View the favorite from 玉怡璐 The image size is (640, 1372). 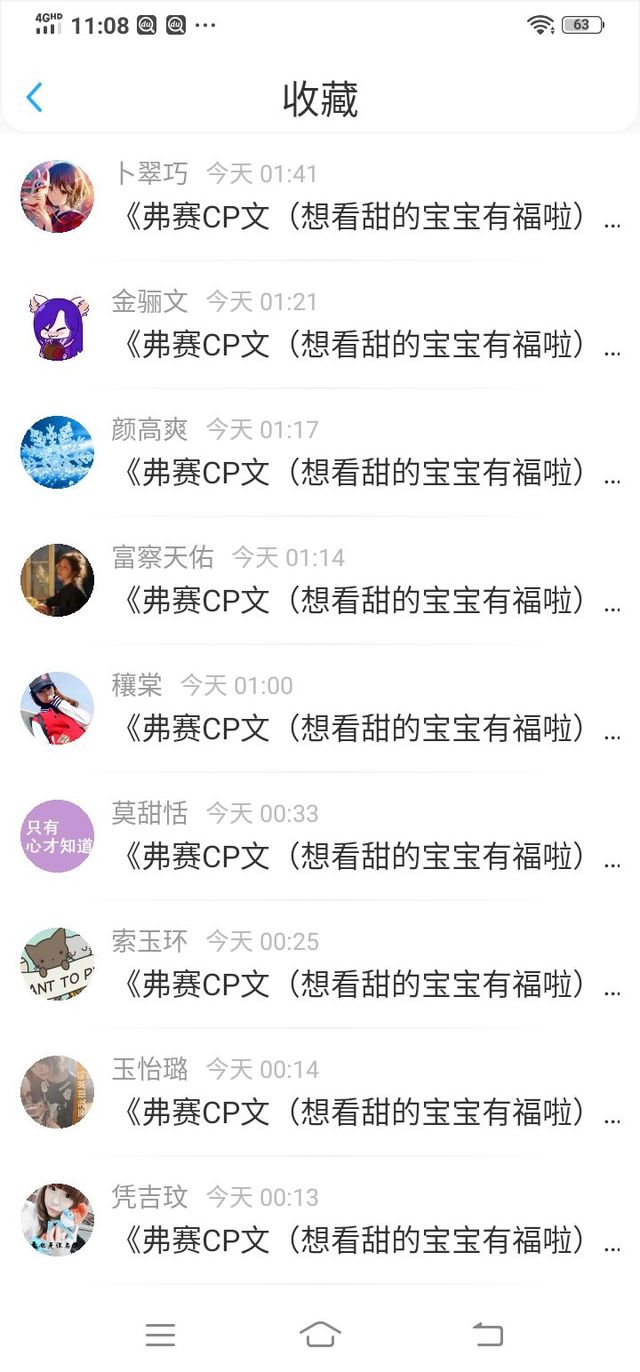pyautogui.click(x=365, y=1113)
